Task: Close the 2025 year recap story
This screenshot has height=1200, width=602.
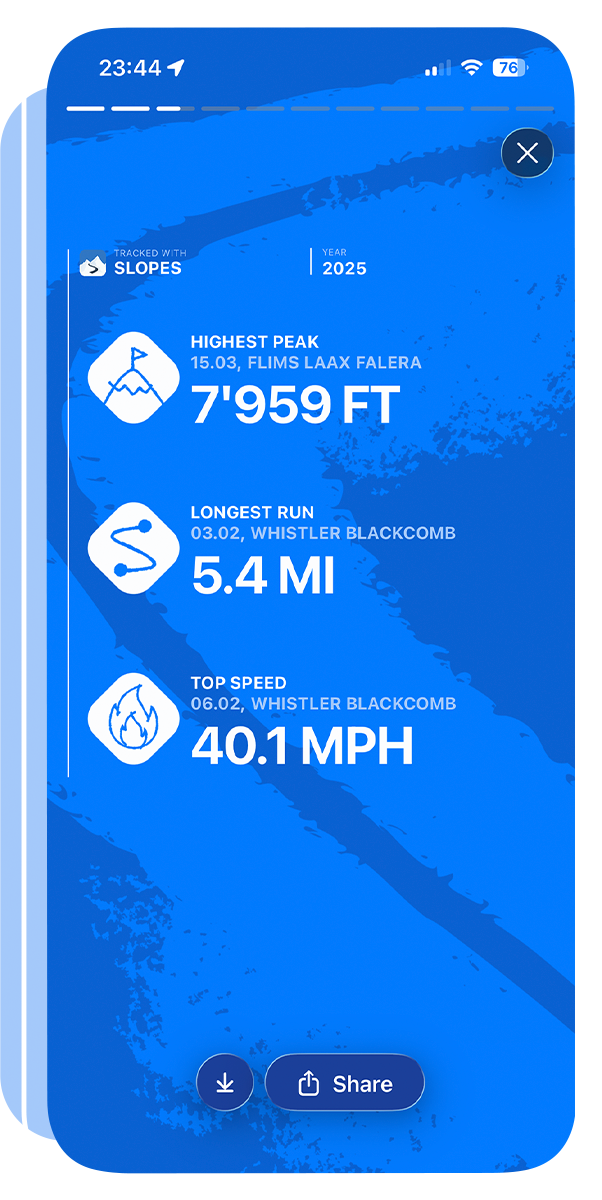Action: pos(527,153)
